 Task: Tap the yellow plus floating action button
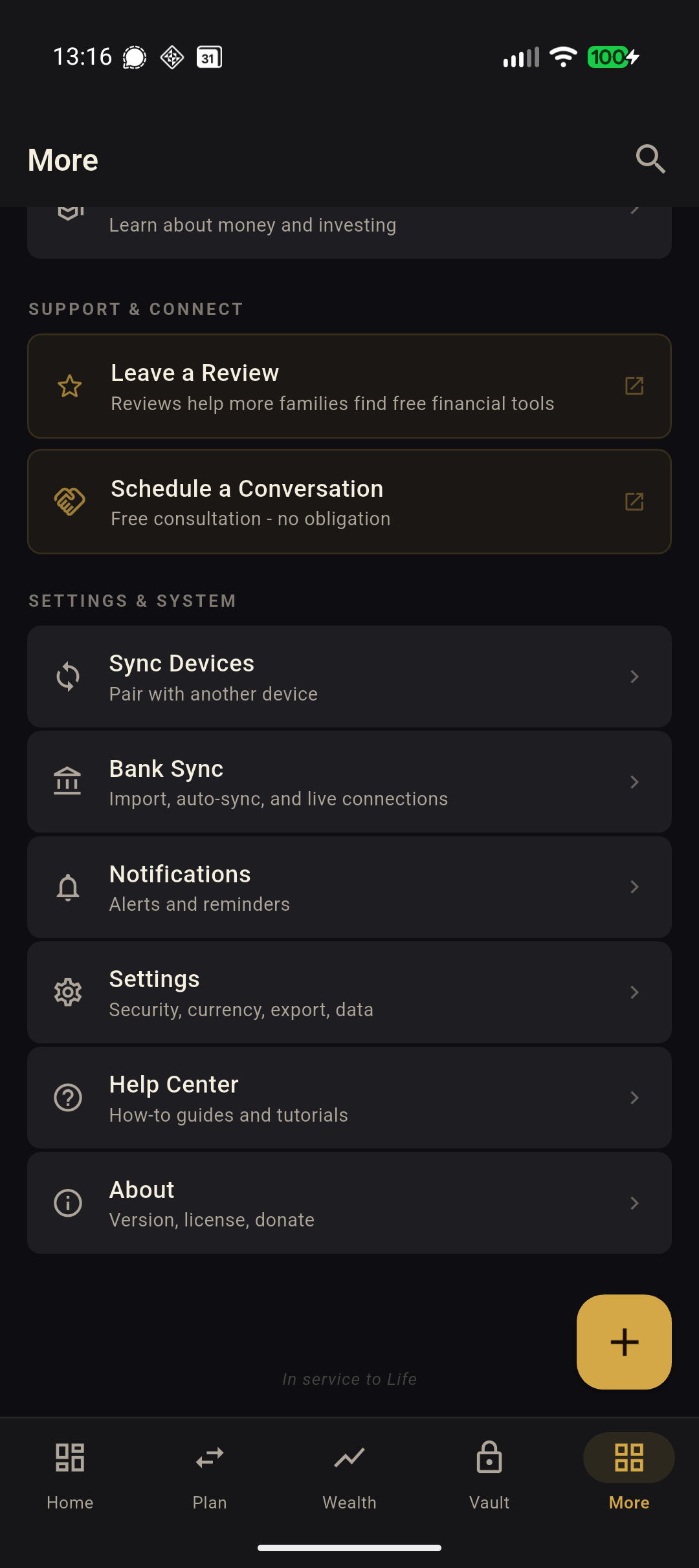pyautogui.click(x=623, y=1342)
